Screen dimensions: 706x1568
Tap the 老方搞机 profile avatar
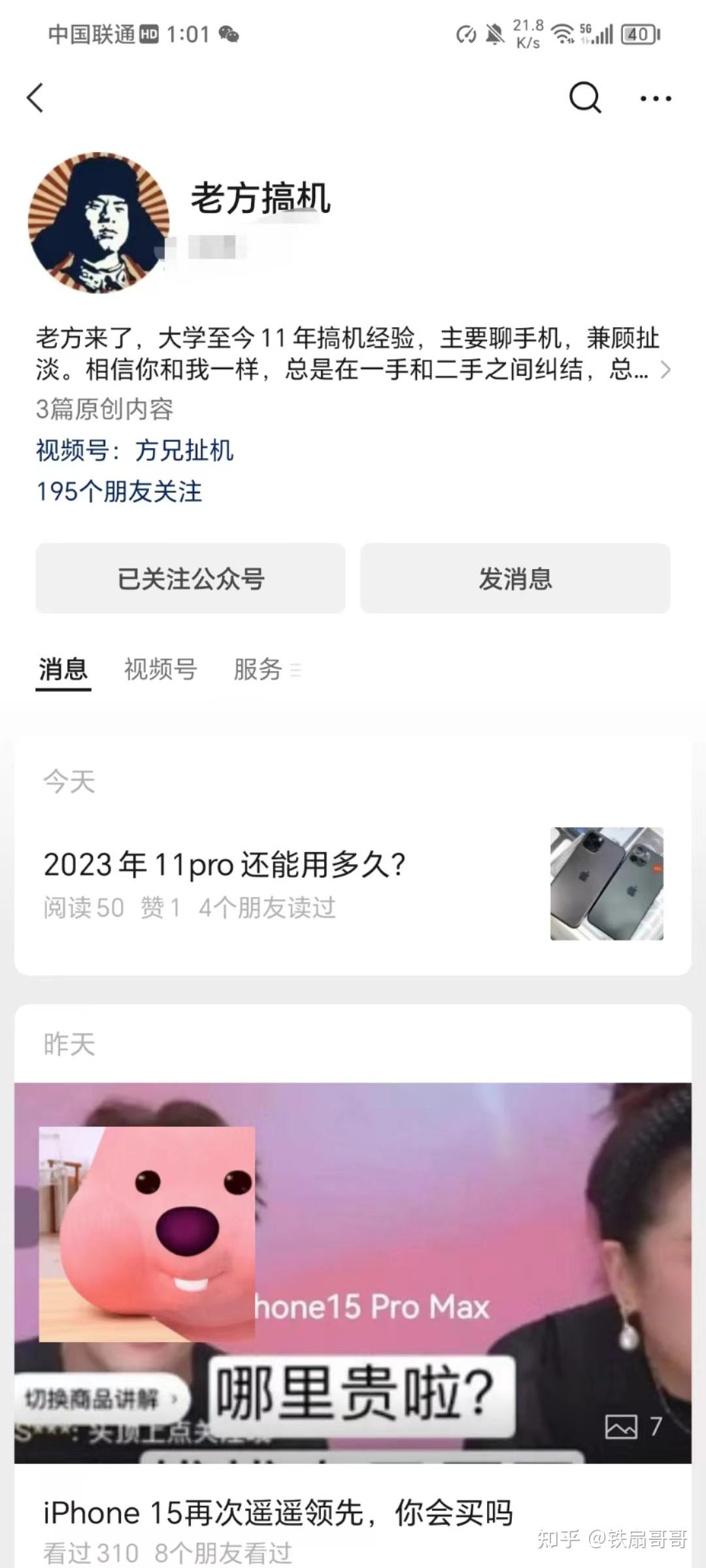coord(99,223)
